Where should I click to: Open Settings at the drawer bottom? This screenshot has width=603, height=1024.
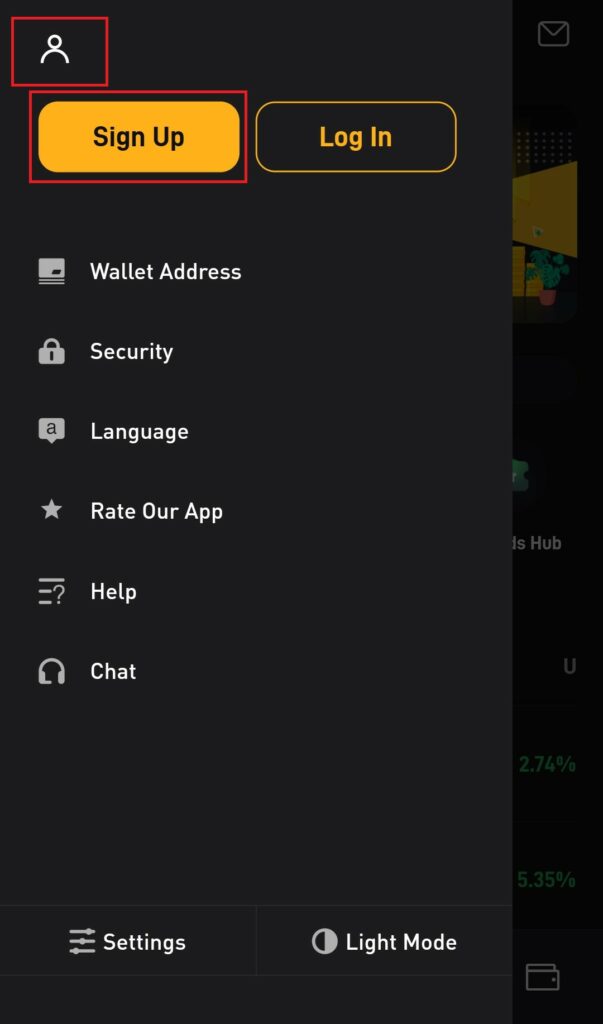pyautogui.click(x=128, y=942)
